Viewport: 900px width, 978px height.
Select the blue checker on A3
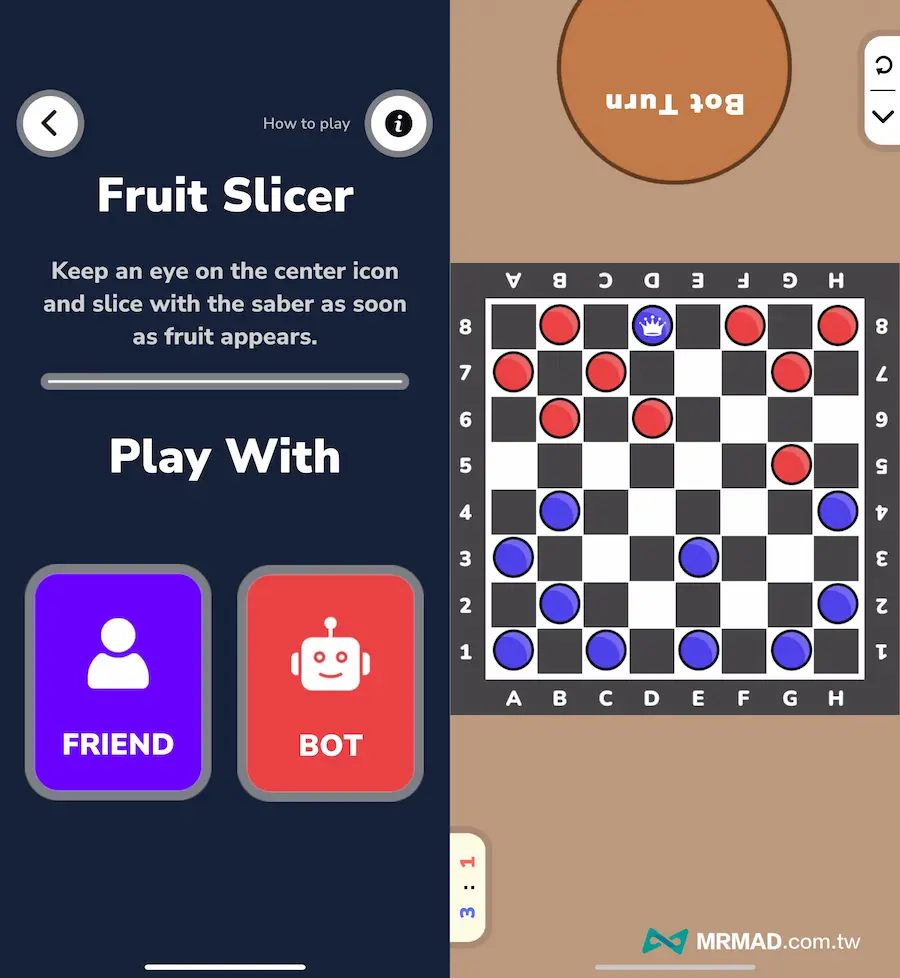[x=514, y=557]
